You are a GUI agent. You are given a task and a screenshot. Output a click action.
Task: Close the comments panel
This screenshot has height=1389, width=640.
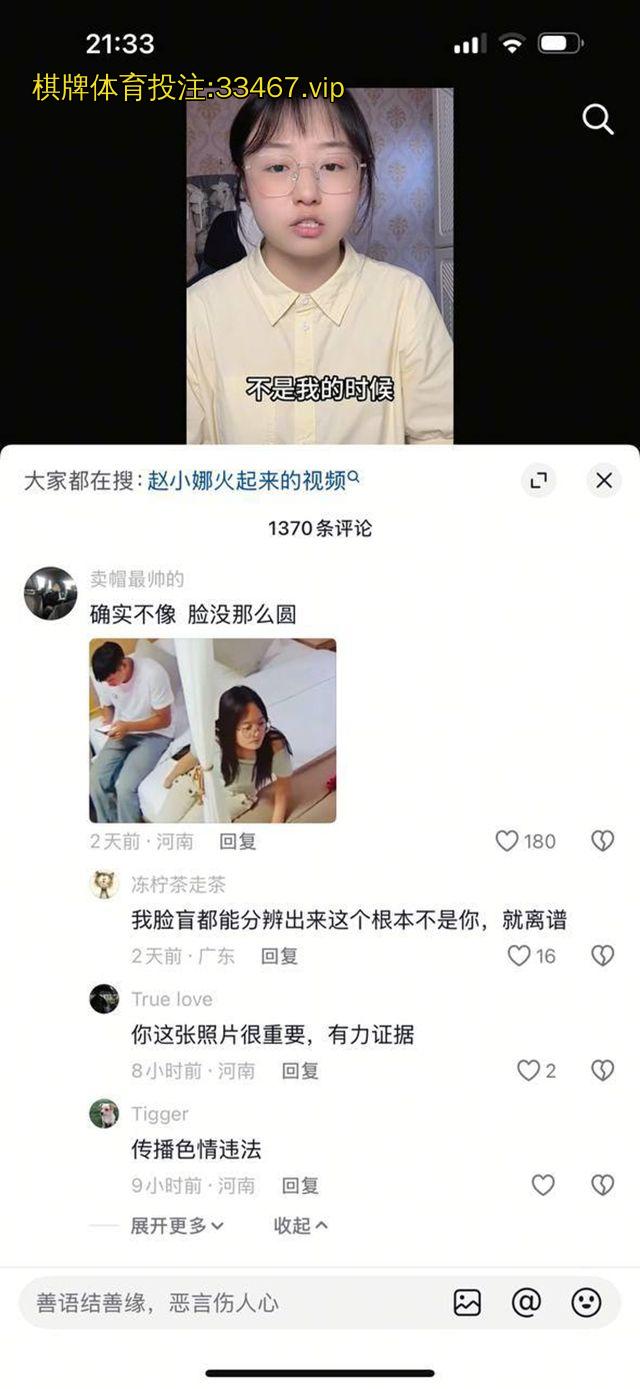603,481
